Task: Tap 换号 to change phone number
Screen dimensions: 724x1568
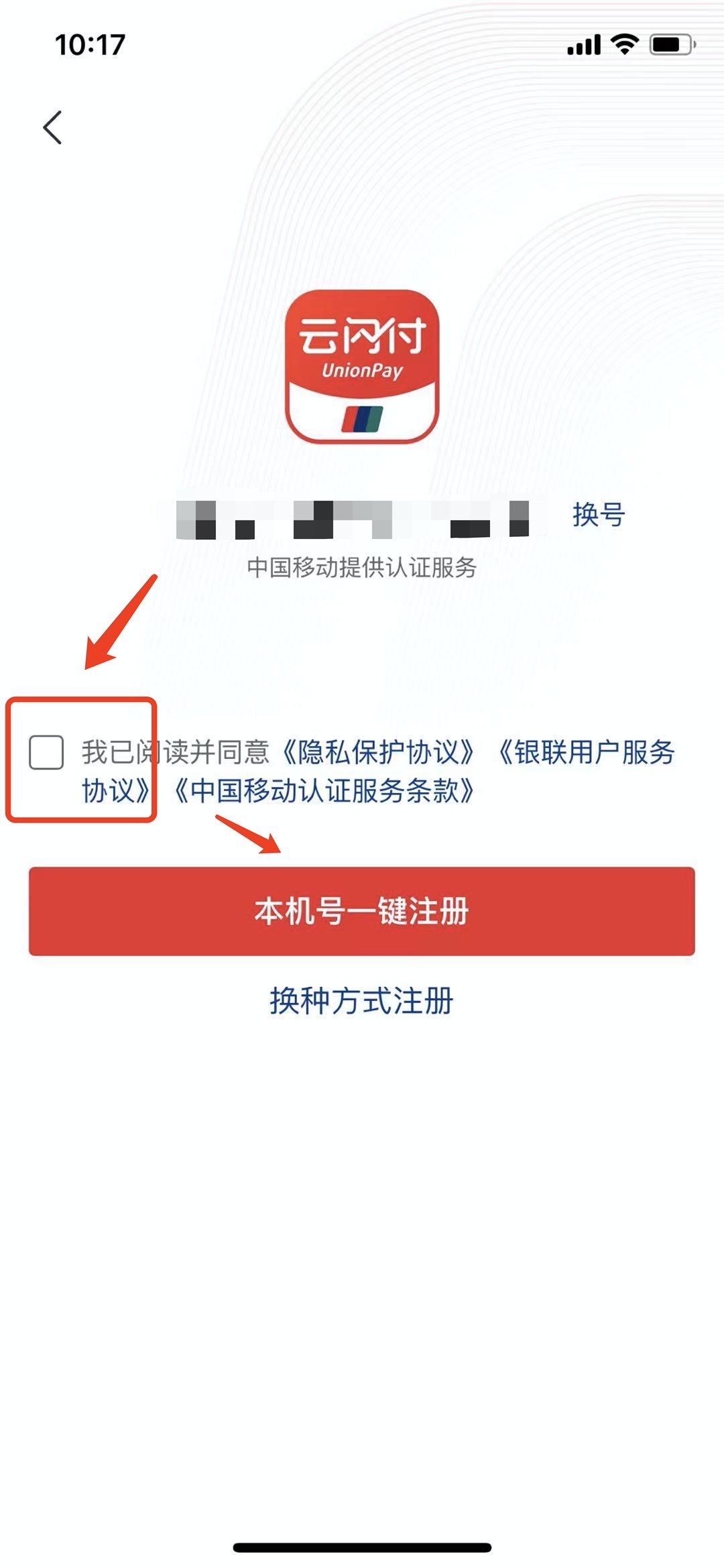Action: pyautogui.click(x=598, y=515)
